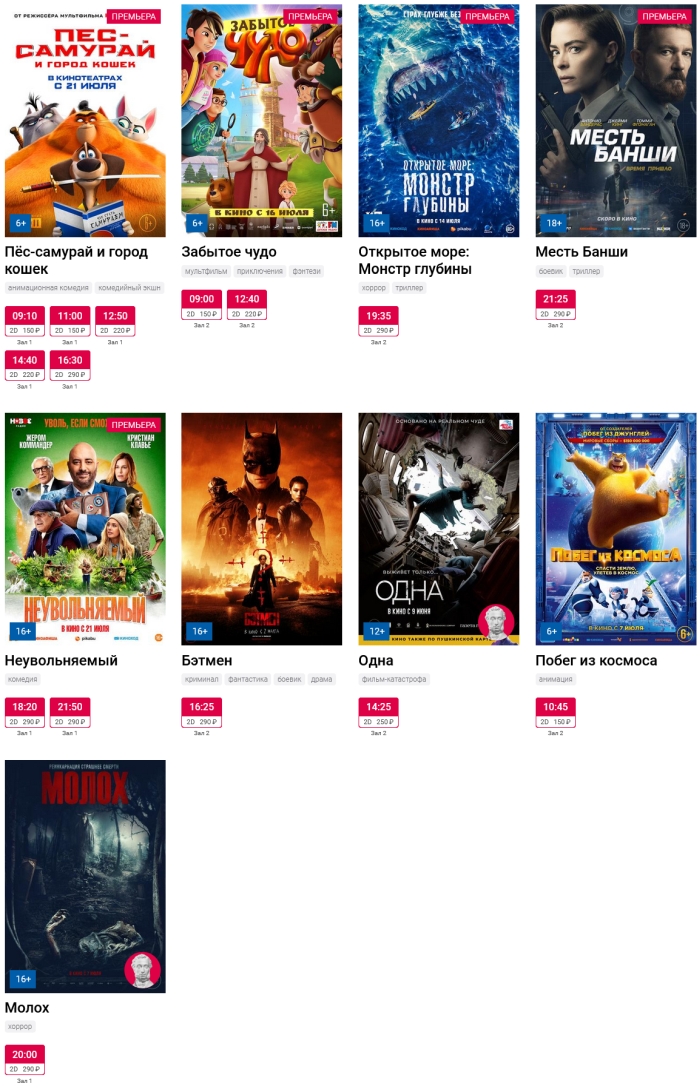
Task: Book the 21:50 session of Неувольняемый
Action: pyautogui.click(x=70, y=713)
